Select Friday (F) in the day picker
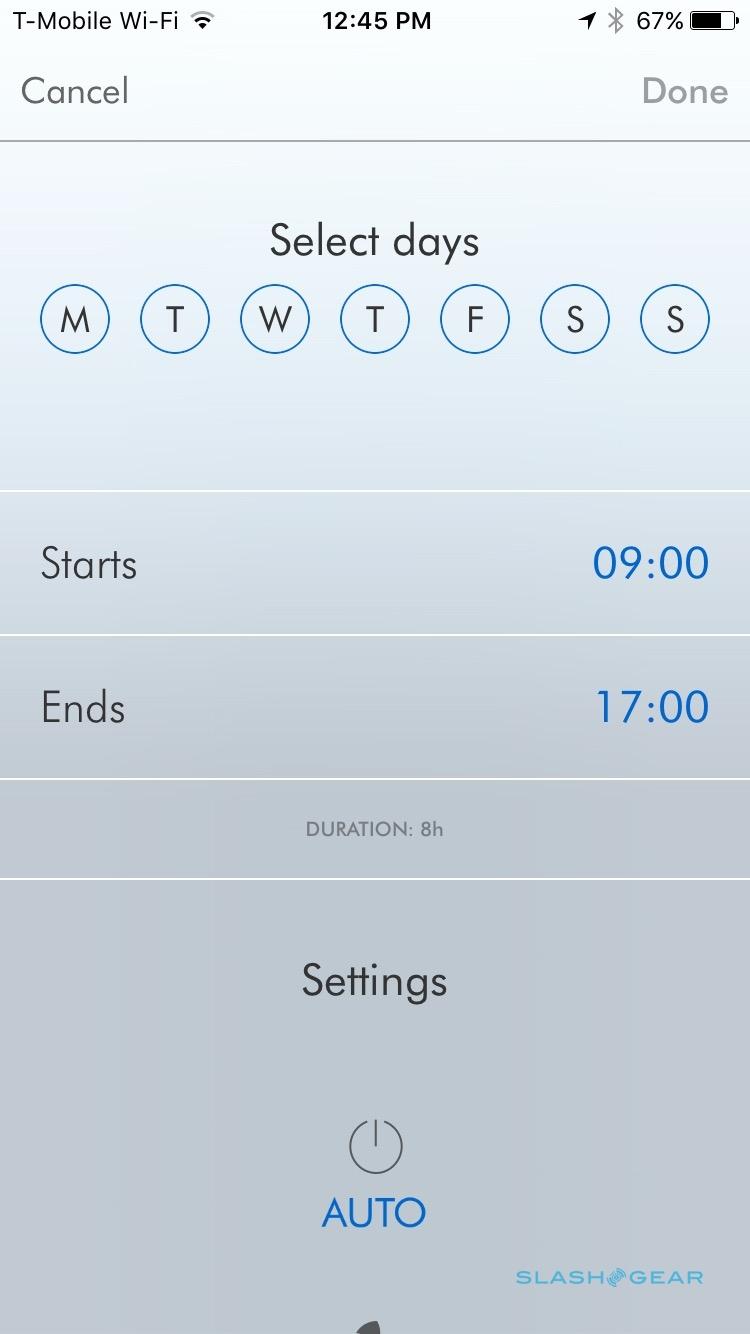Image resolution: width=750 pixels, height=1334 pixels. click(475, 319)
